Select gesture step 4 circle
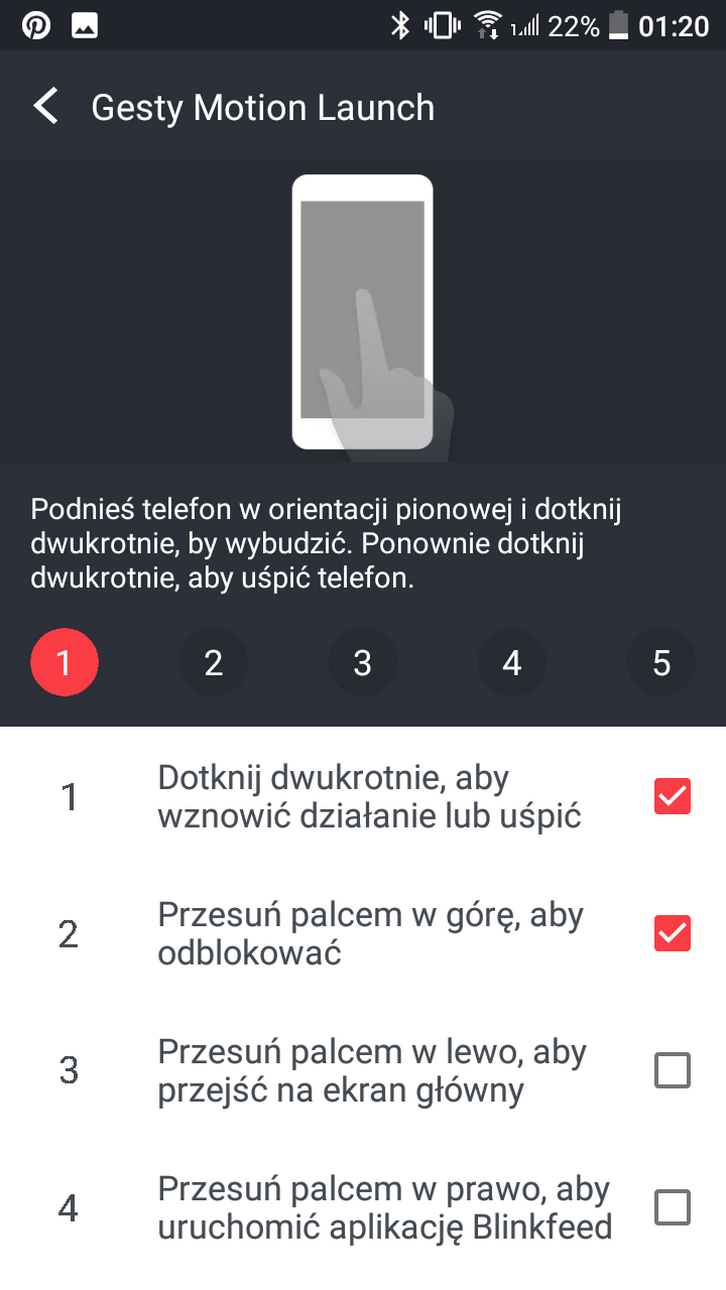 (x=512, y=662)
